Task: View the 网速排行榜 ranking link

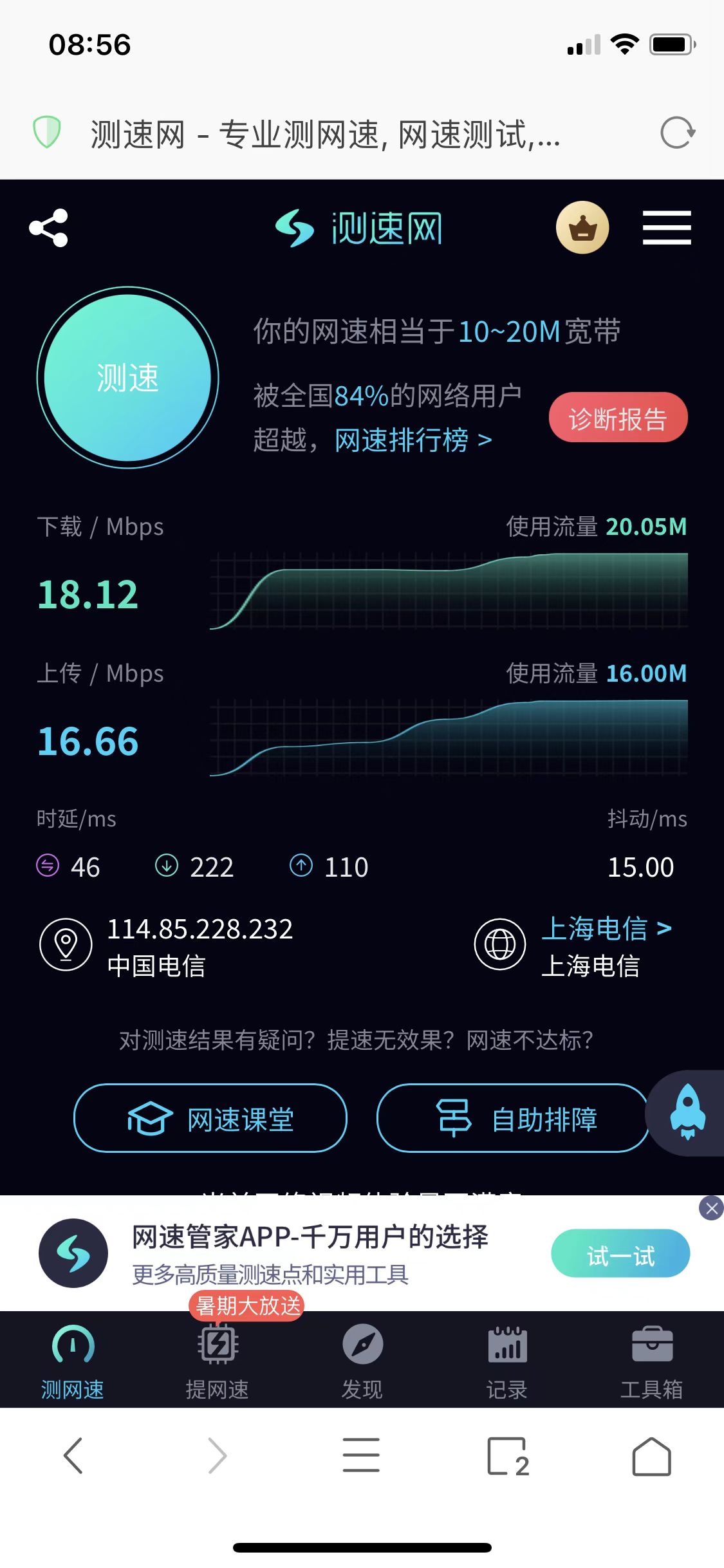Action: [413, 440]
